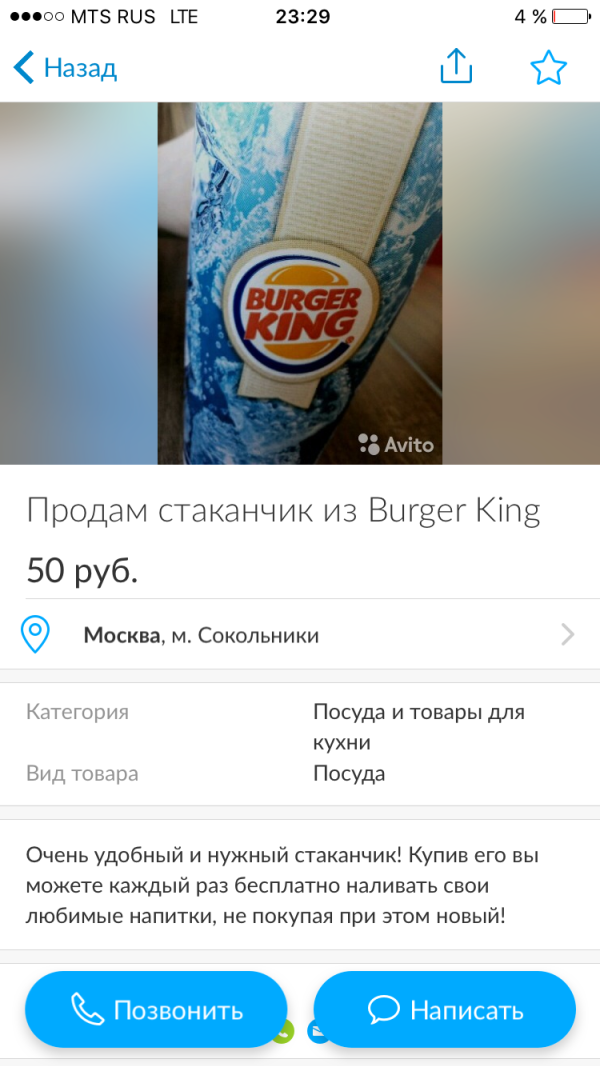Call the seller with Позвонить

156,1010
